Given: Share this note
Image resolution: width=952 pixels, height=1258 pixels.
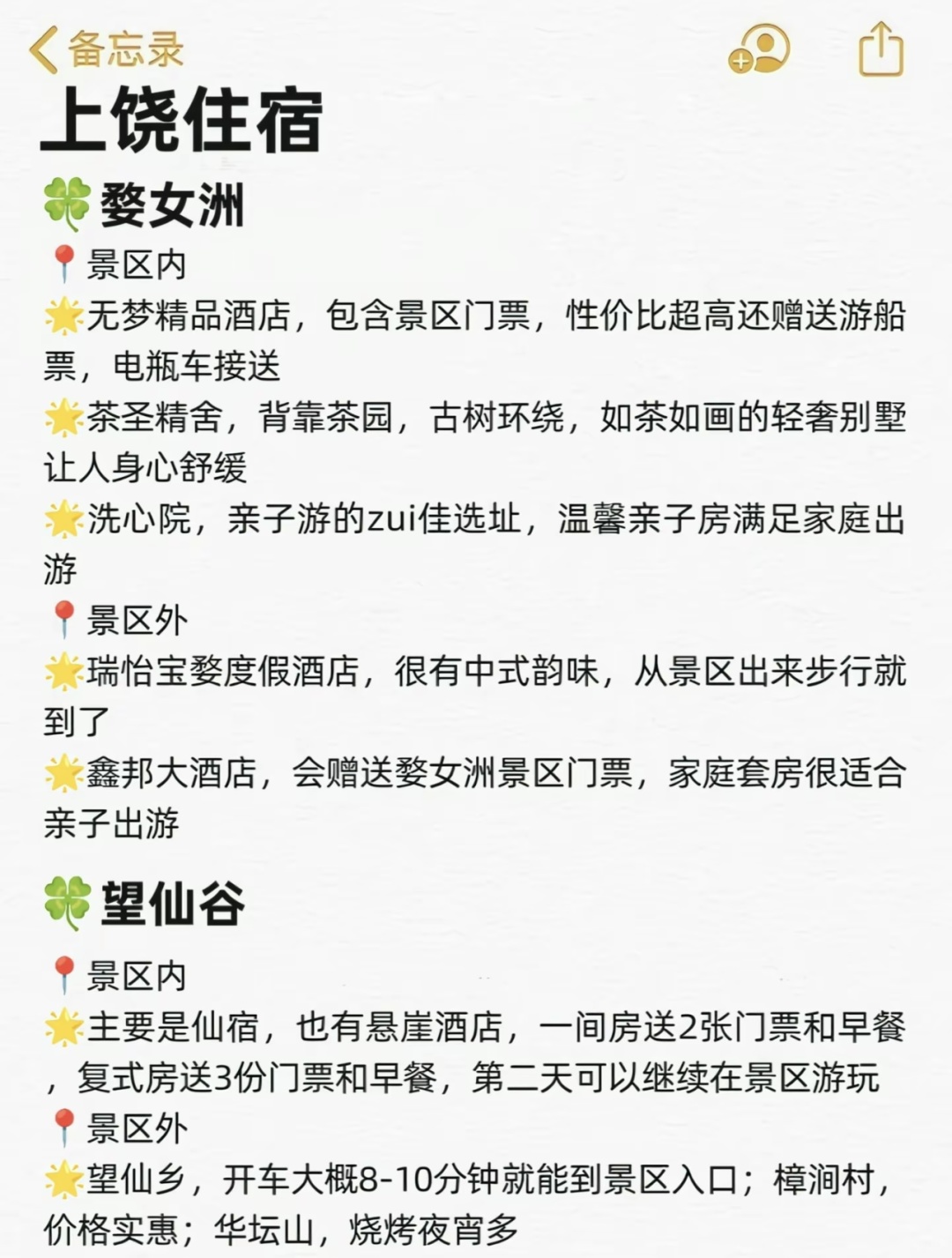Looking at the screenshot, I should pos(881,49).
